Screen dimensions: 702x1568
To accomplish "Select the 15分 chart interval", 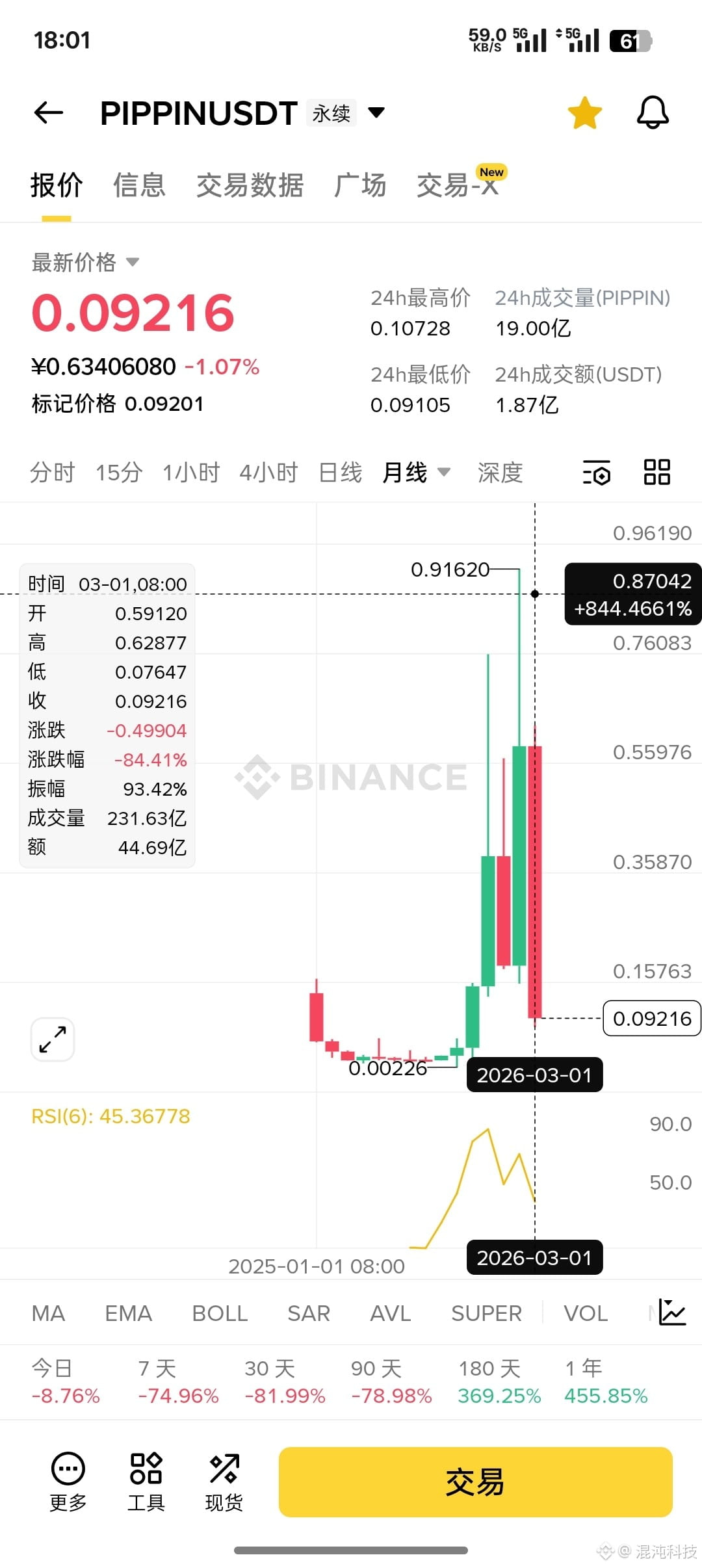I will click(119, 473).
